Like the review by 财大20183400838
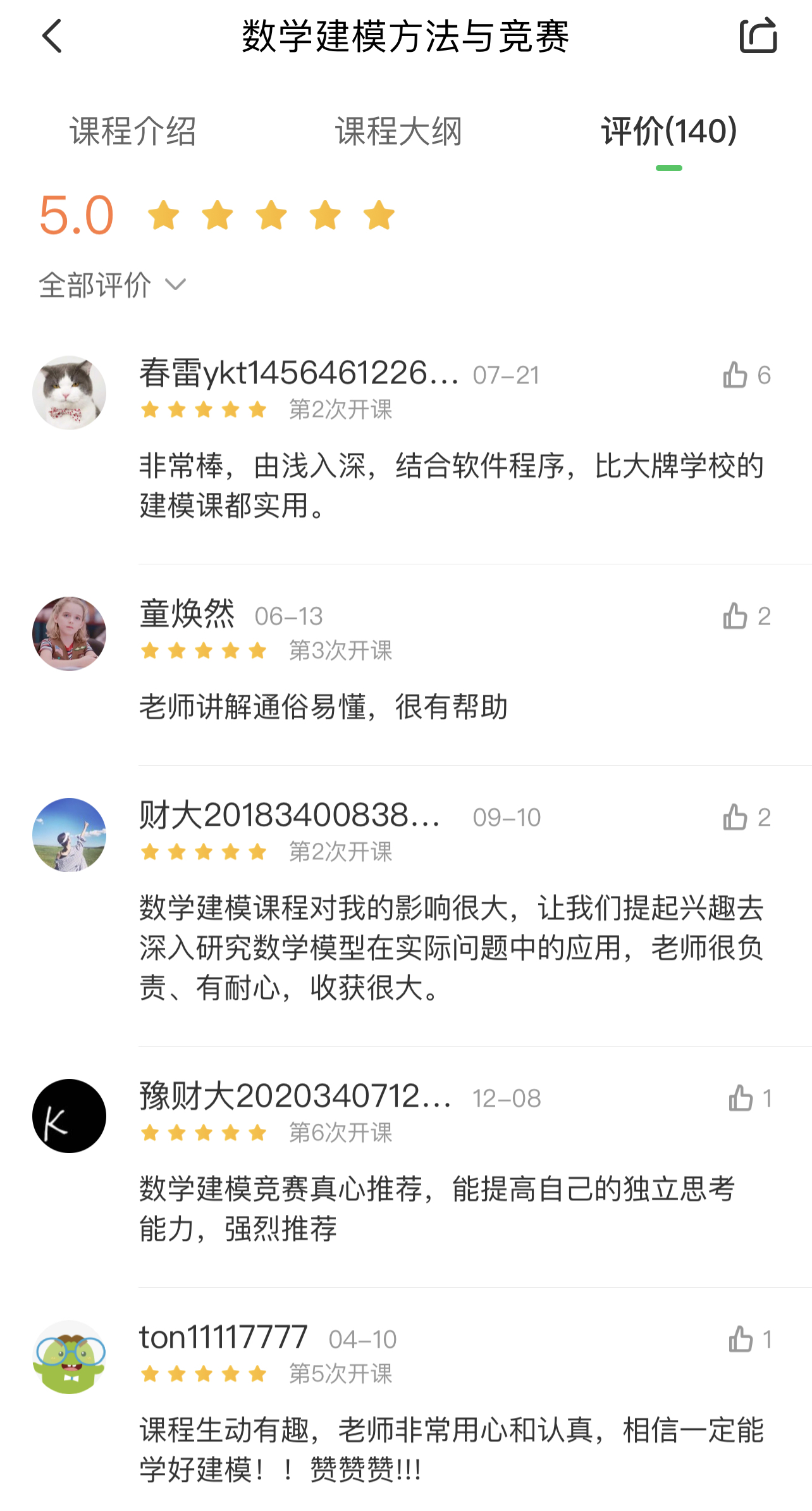Screen dimensions: 812x1511 (736, 818)
